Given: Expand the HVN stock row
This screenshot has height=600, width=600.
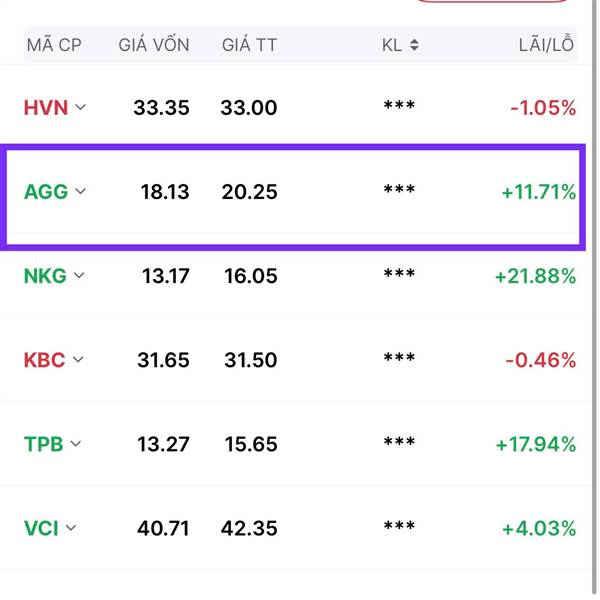Looking at the screenshot, I should click(81, 108).
